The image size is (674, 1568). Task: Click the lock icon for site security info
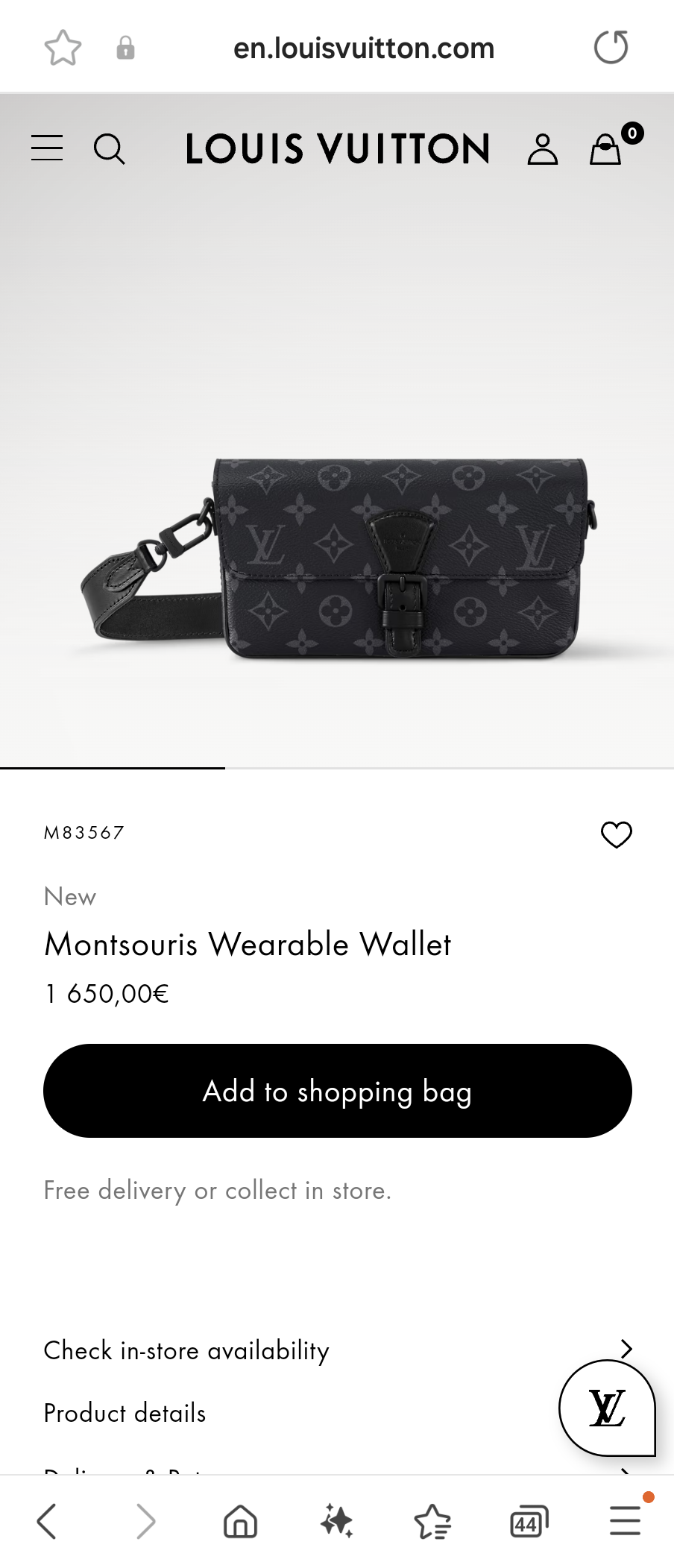point(125,46)
